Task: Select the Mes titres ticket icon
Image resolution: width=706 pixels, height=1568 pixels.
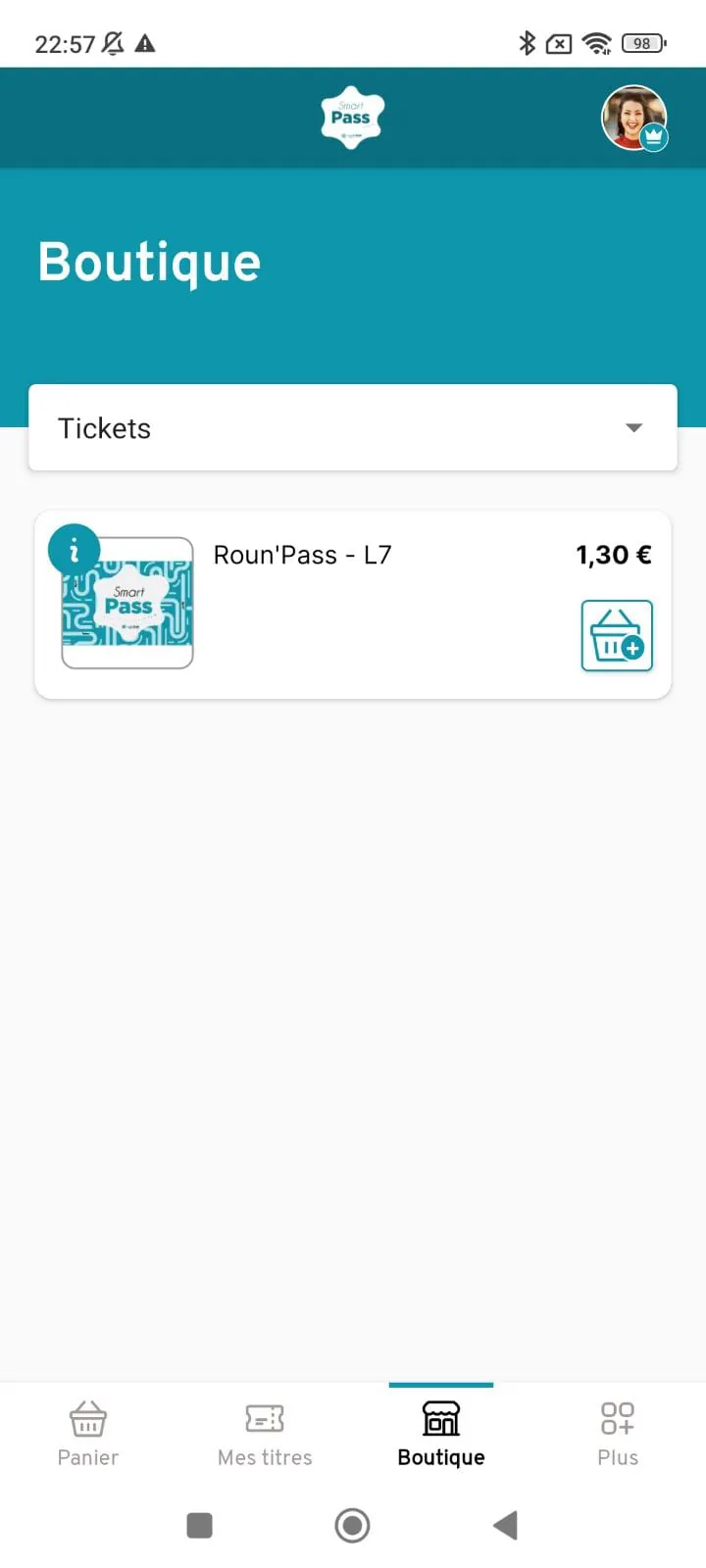Action: click(264, 1417)
